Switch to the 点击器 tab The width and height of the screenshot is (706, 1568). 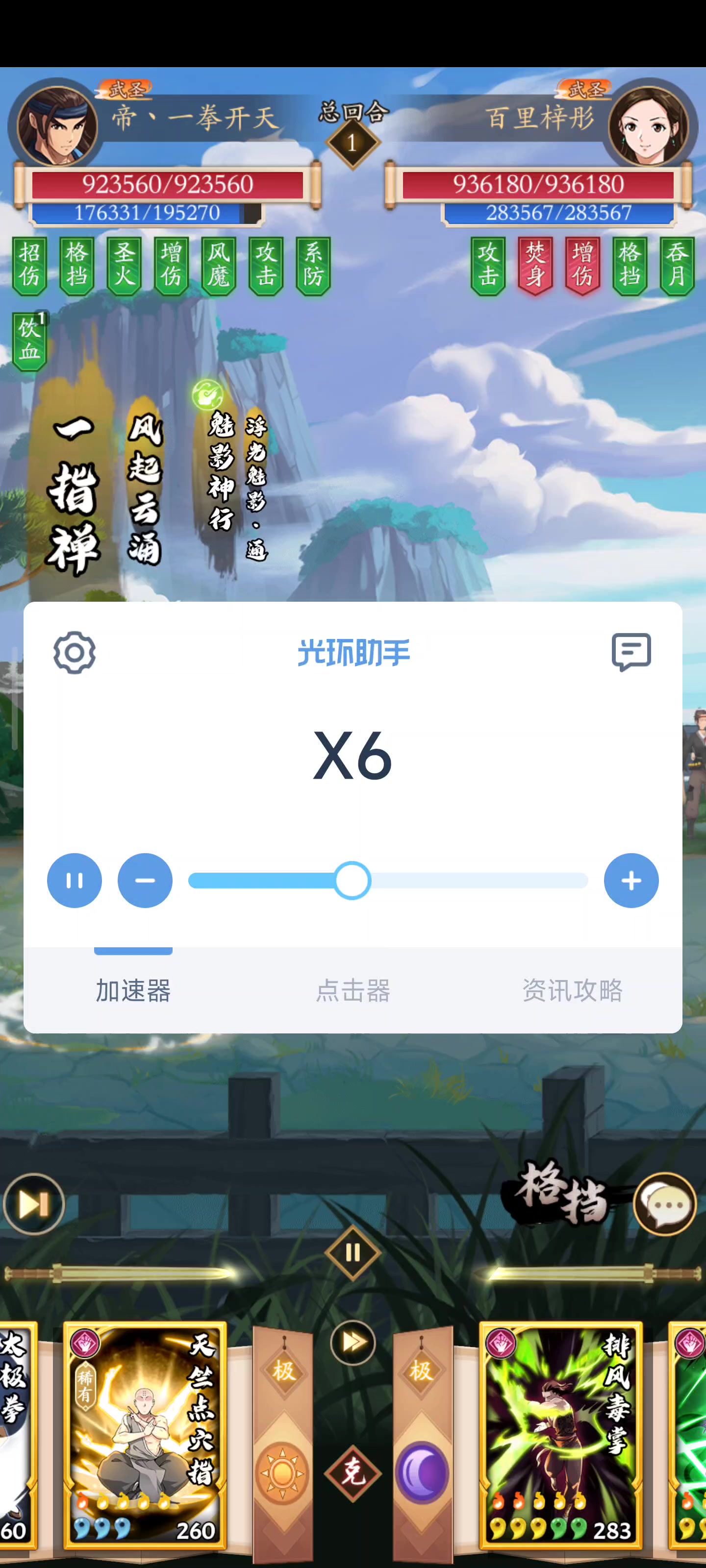coord(353,990)
